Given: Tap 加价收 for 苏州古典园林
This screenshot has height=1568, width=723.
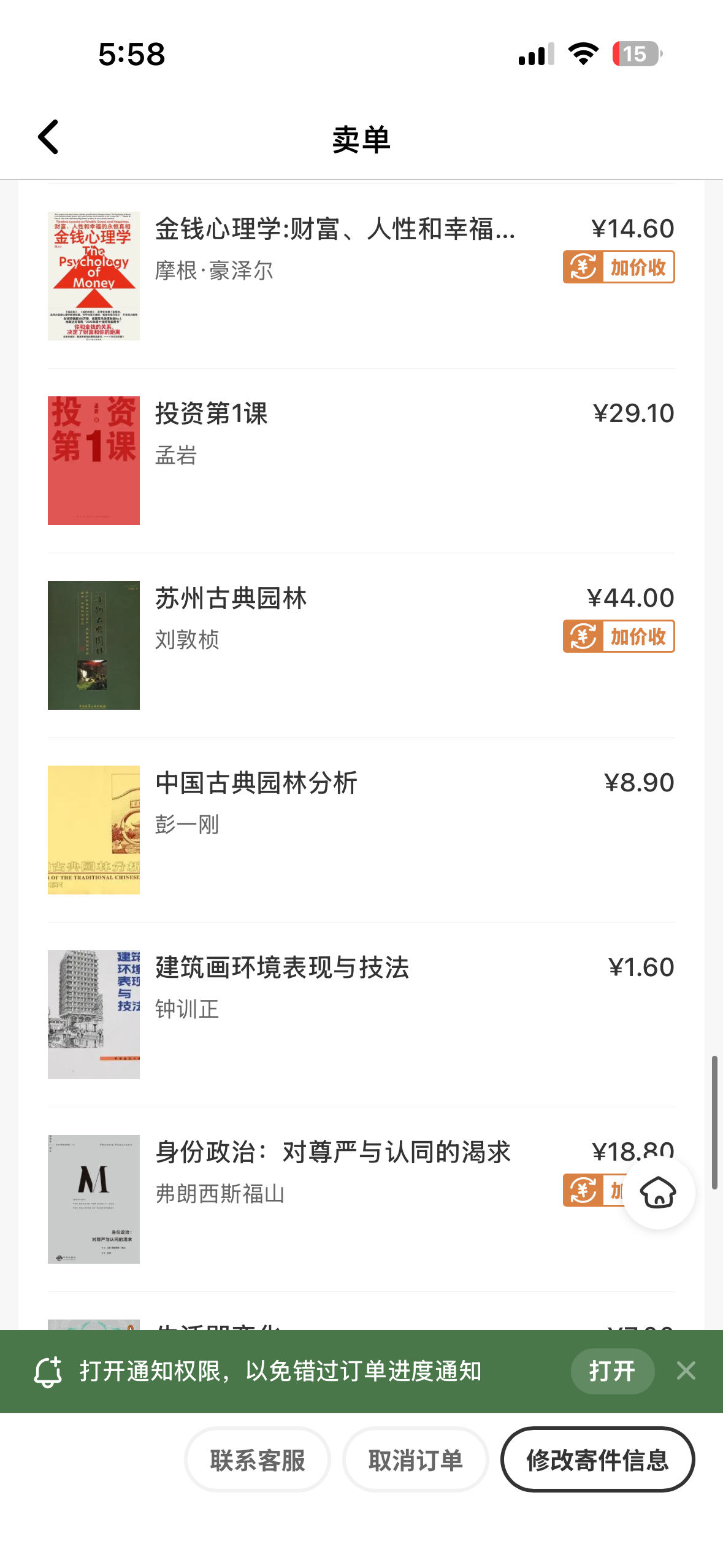Looking at the screenshot, I should pos(618,637).
